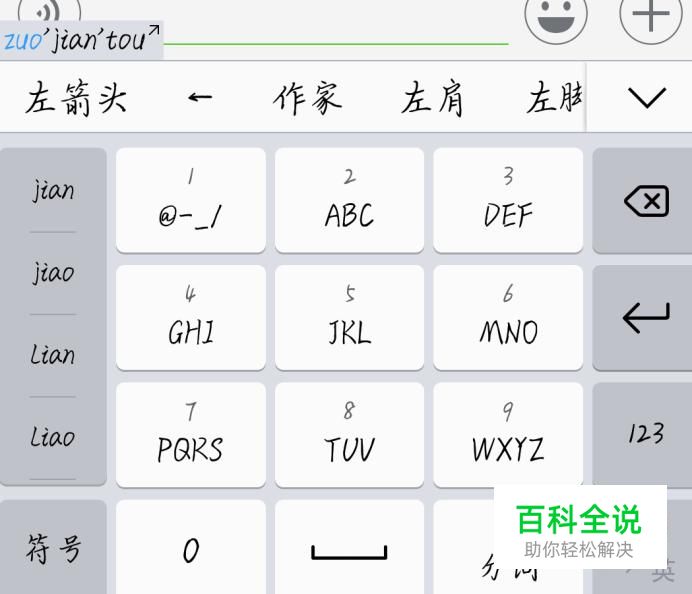This screenshot has width=692, height=594.
Task: Choose pinyin option jian
Action: coord(53,190)
